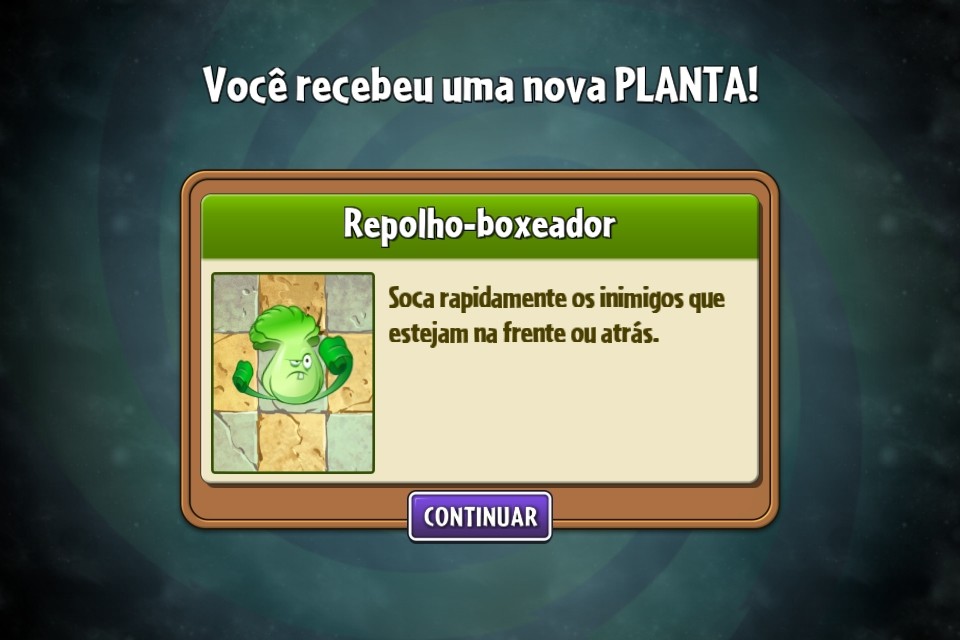
Task: Tap the CONTINUAR button
Action: point(480,516)
